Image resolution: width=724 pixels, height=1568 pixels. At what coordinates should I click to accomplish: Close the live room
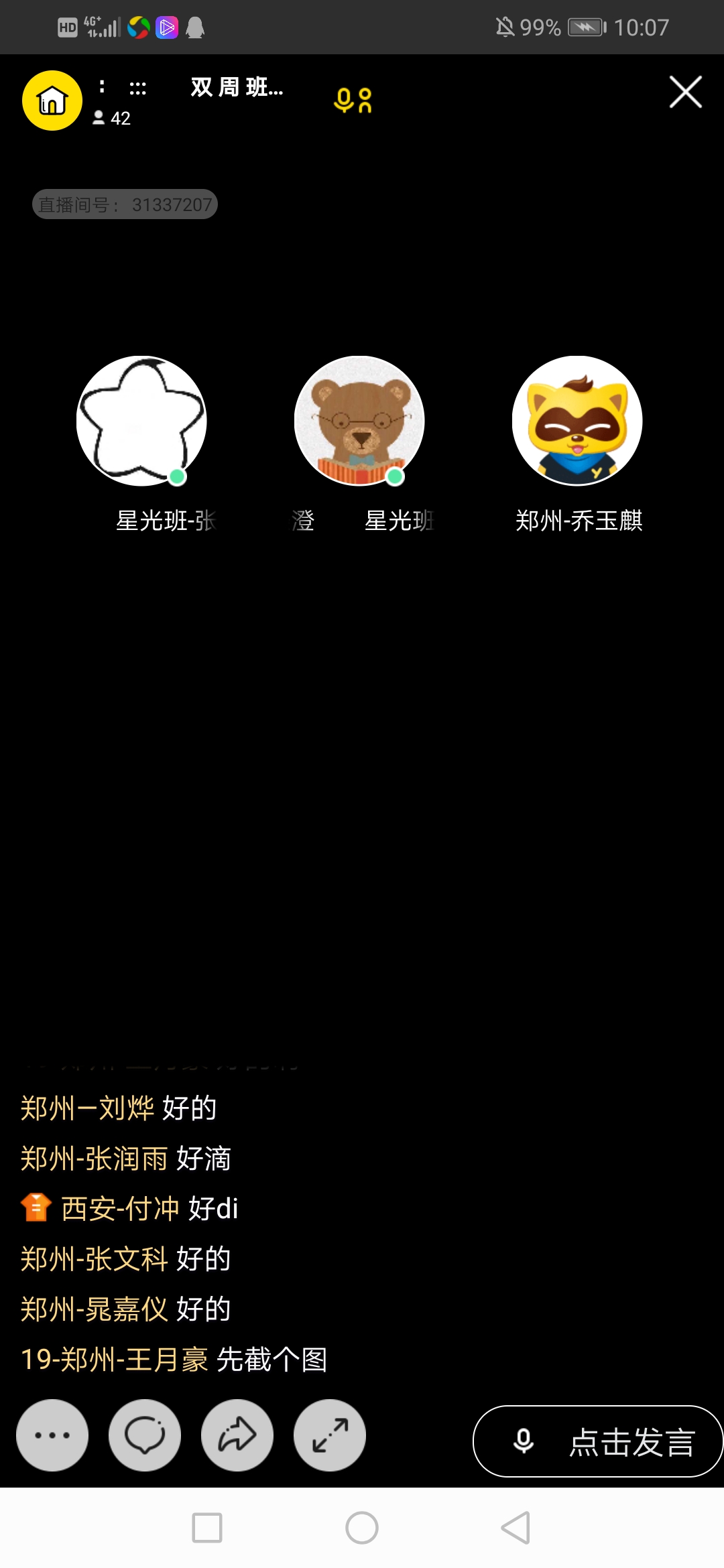[x=685, y=92]
